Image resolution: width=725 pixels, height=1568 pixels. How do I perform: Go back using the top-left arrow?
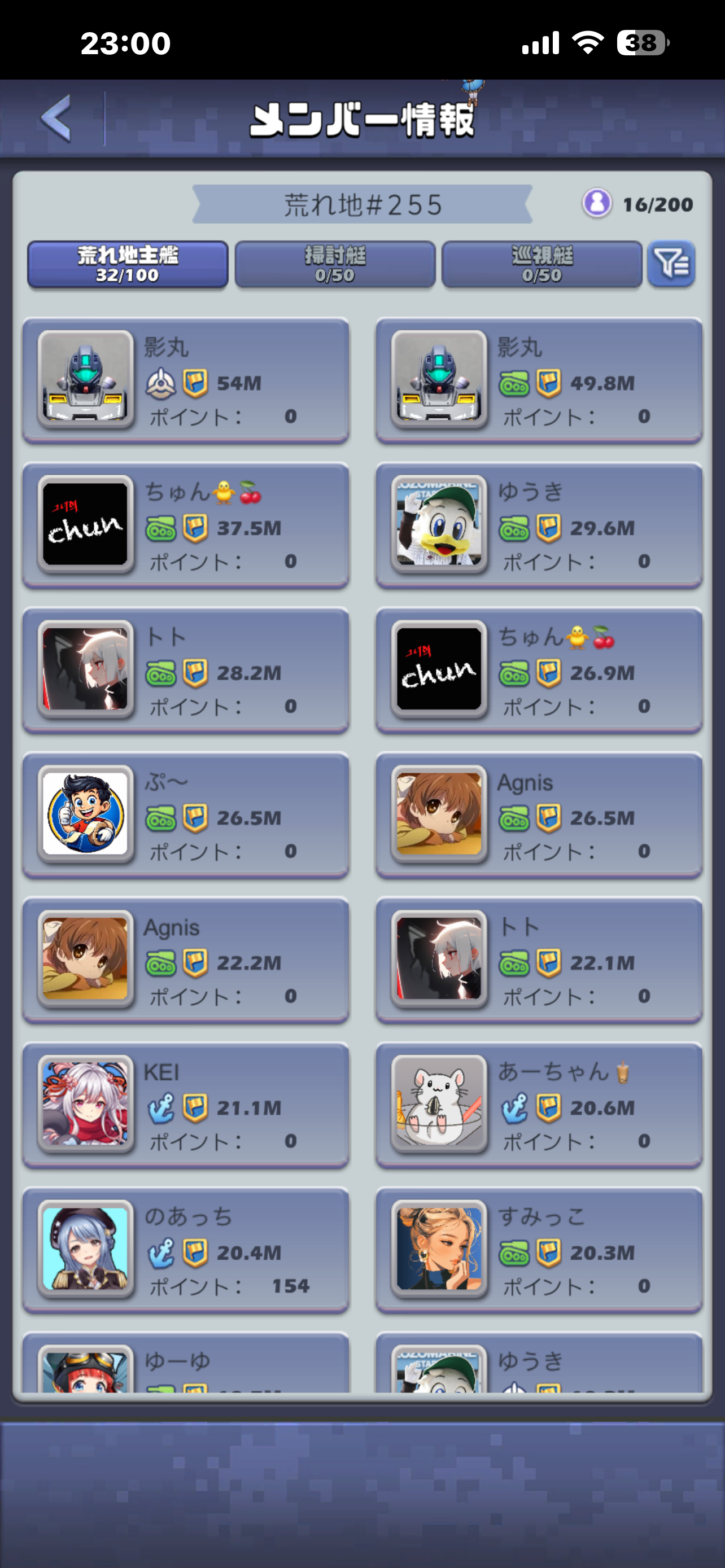point(56,118)
